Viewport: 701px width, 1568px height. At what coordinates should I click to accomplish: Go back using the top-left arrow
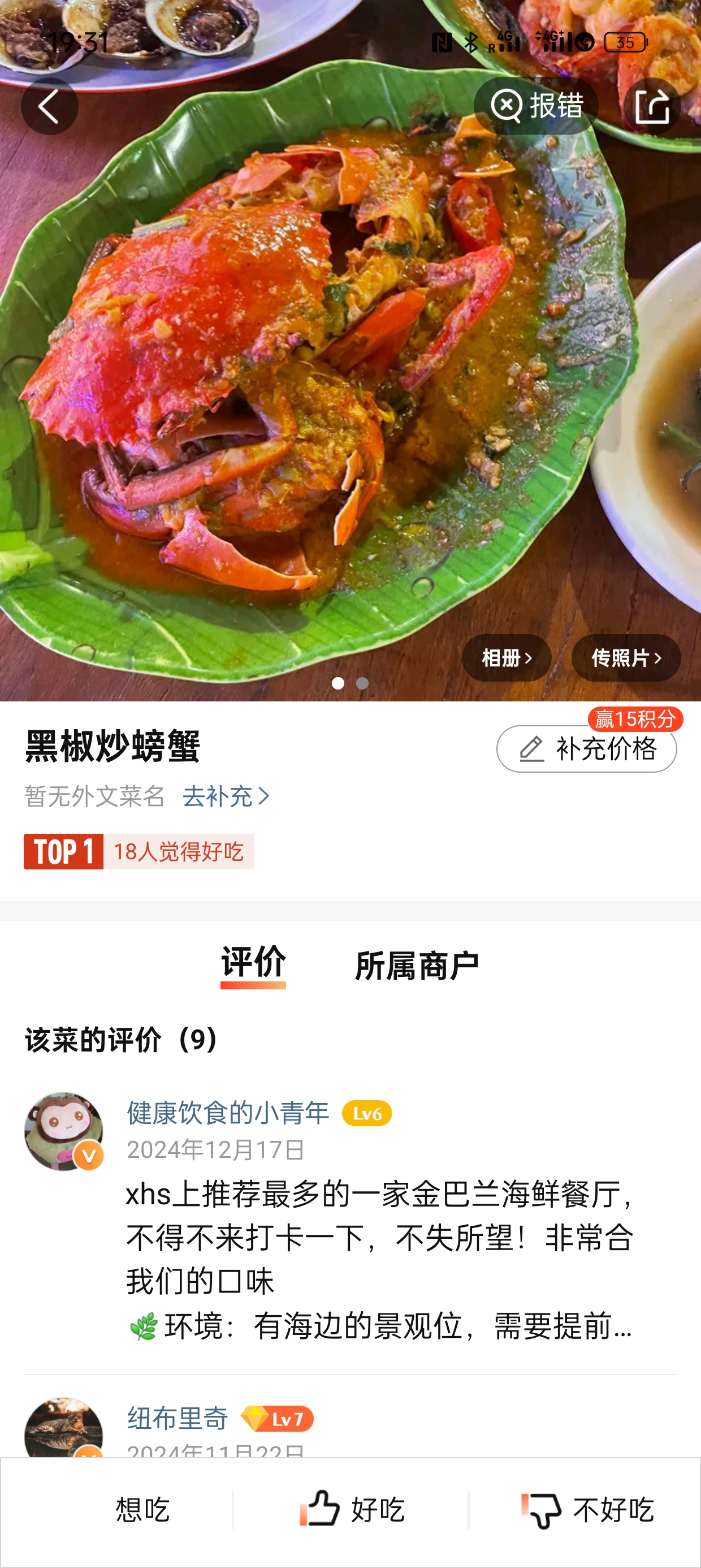pos(49,106)
